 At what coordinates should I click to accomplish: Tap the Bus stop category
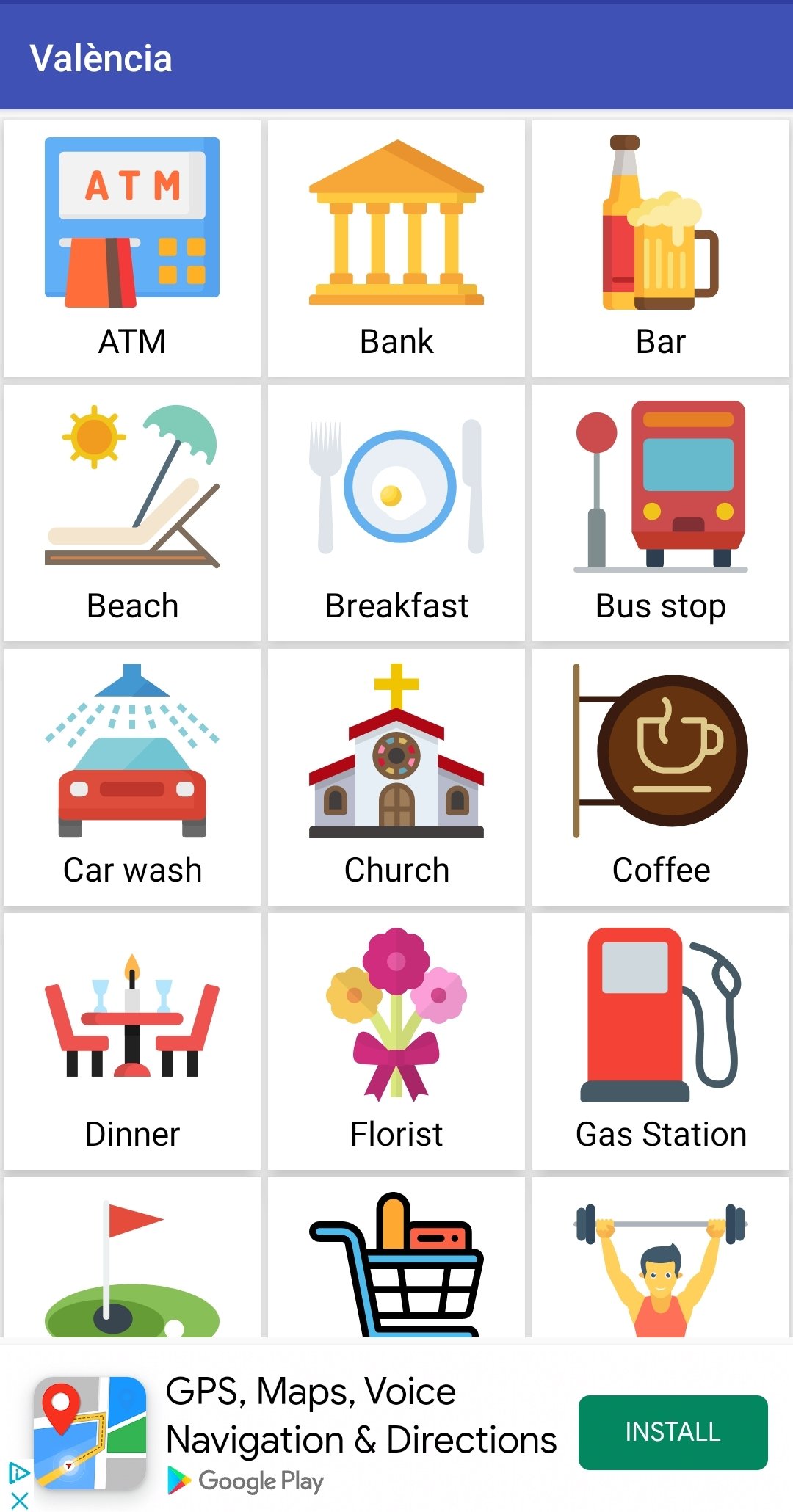pos(661,513)
